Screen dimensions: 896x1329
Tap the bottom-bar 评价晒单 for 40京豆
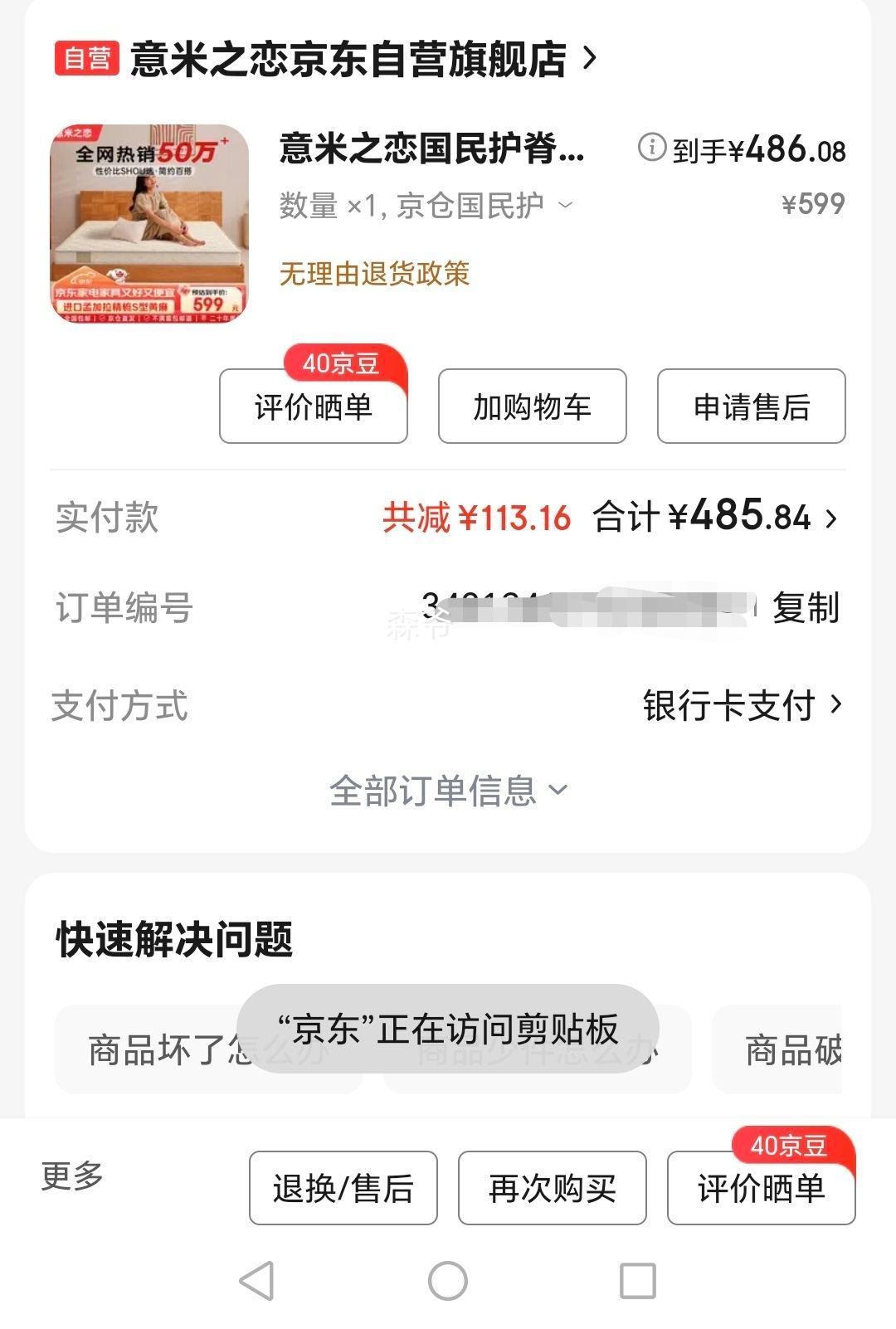pyautogui.click(x=761, y=1188)
